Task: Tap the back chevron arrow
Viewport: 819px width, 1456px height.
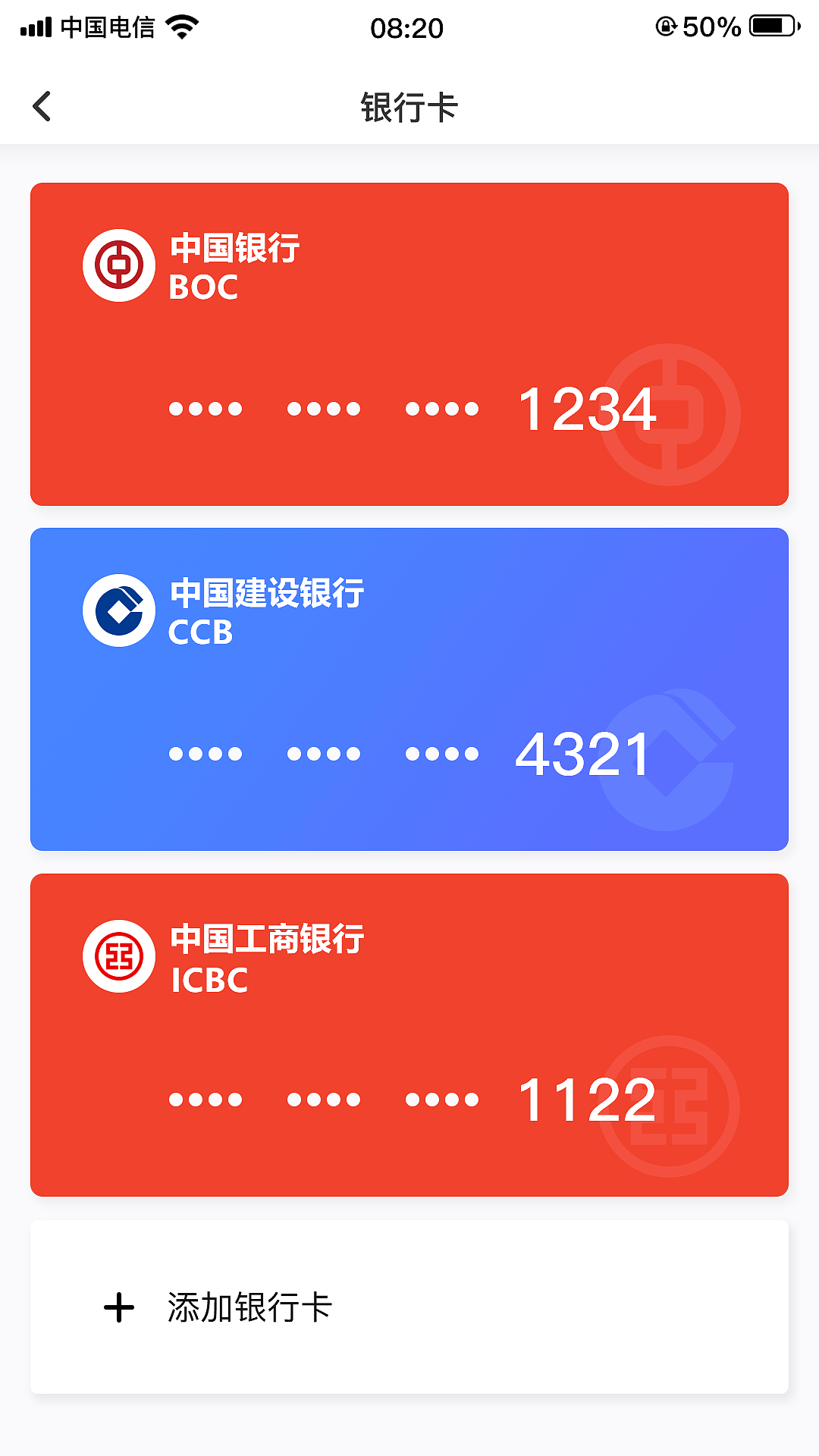Action: click(x=42, y=106)
